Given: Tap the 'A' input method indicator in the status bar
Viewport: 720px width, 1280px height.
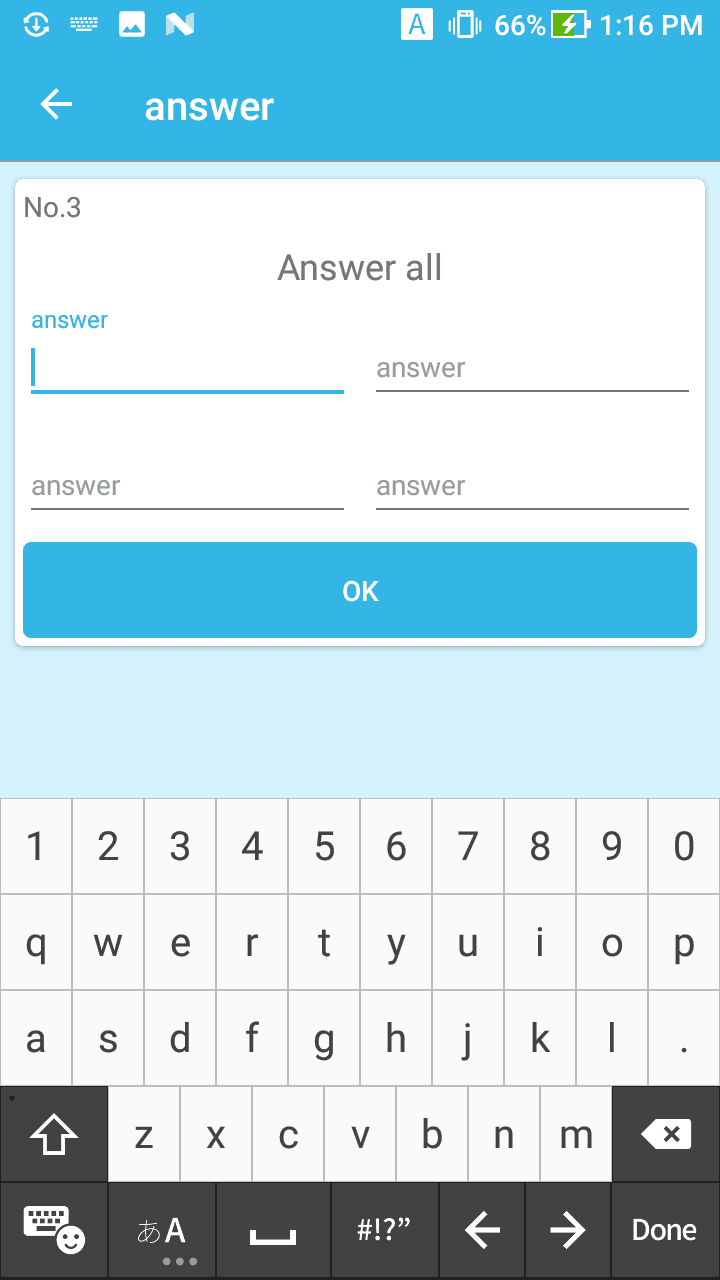Looking at the screenshot, I should tap(417, 25).
